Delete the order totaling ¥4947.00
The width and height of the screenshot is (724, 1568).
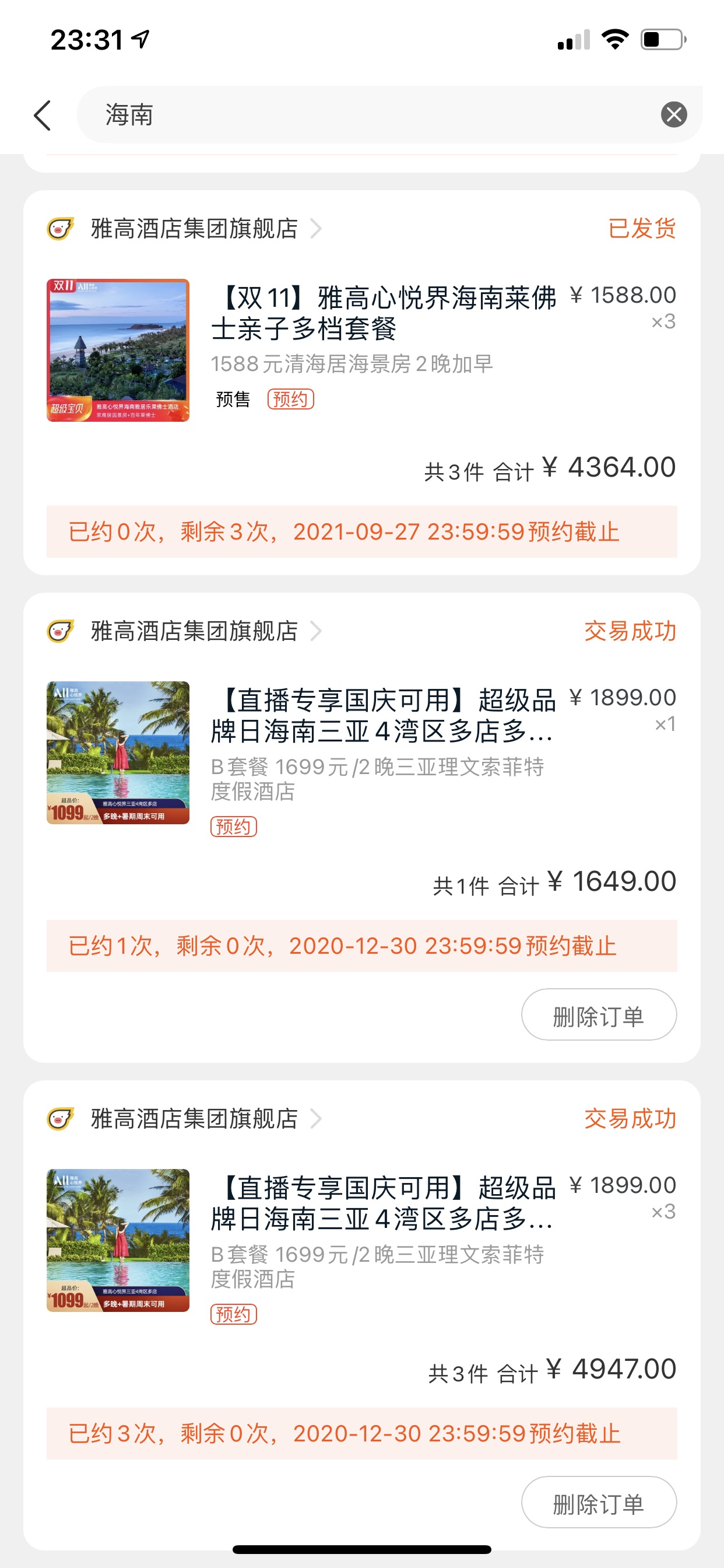pos(599,1502)
